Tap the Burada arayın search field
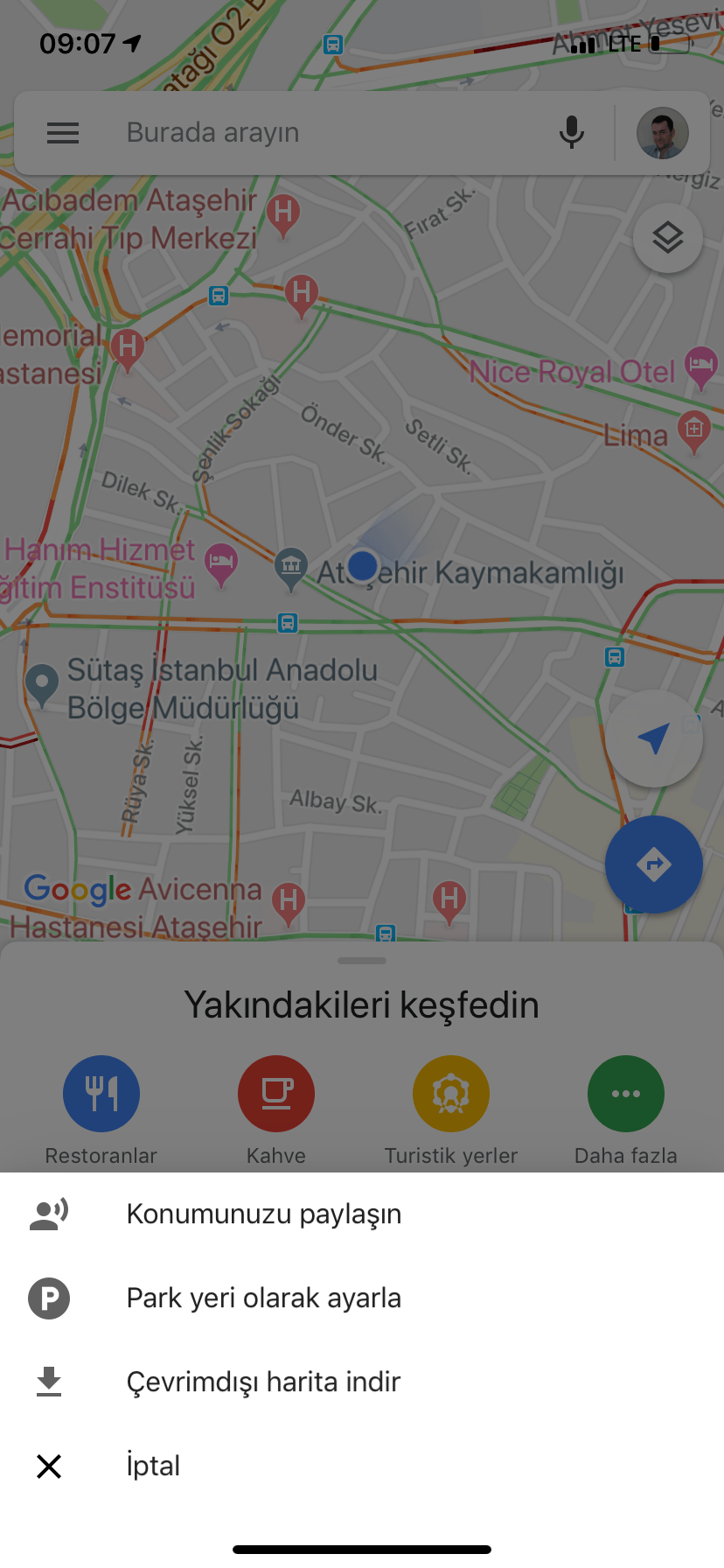The width and height of the screenshot is (724, 1568). [x=306, y=132]
